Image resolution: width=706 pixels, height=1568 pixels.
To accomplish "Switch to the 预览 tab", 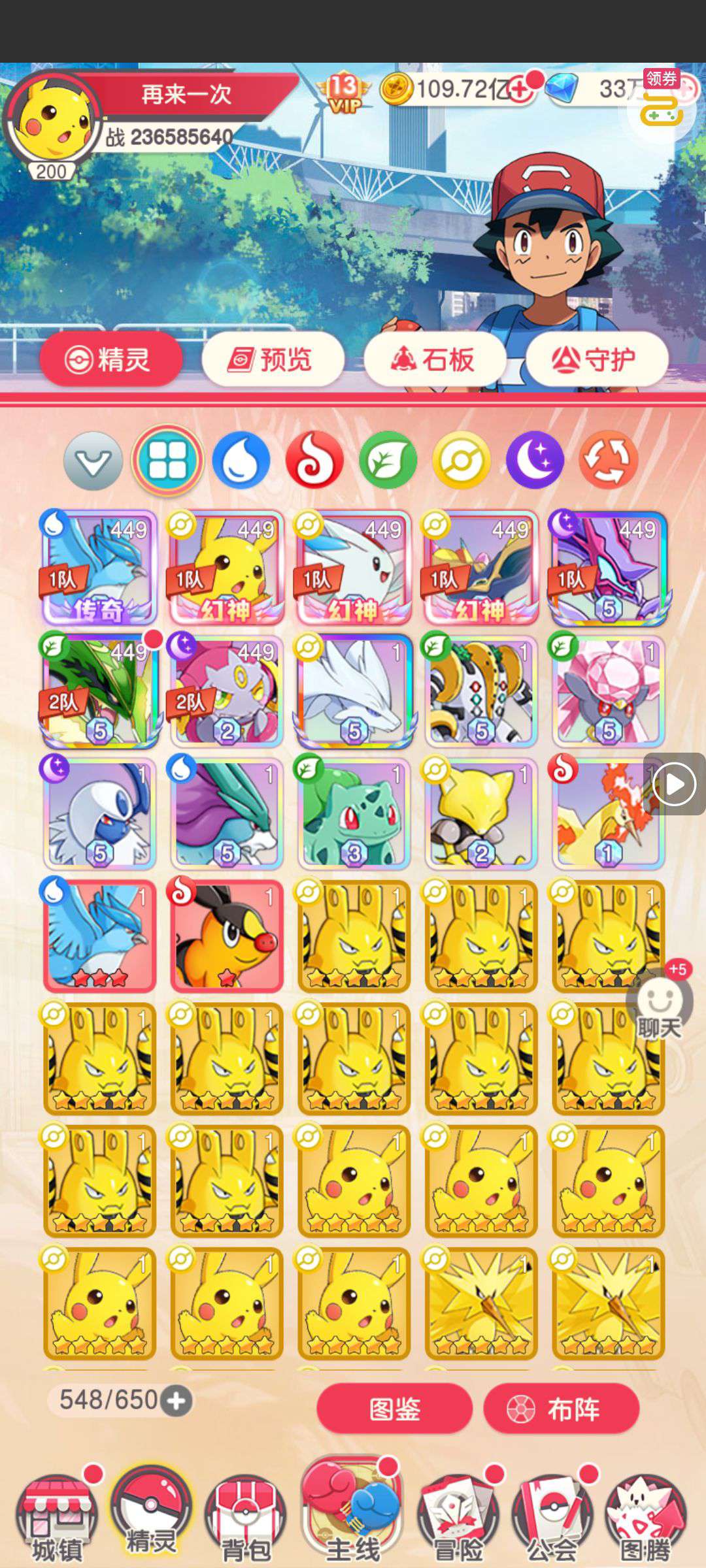I will point(273,359).
